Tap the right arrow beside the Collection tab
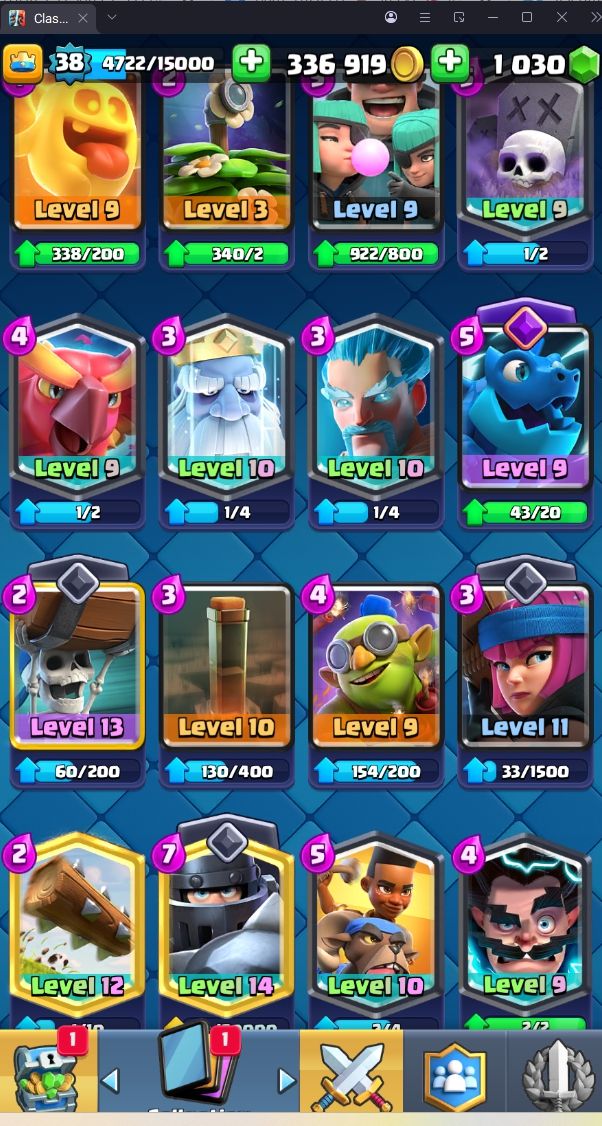602x1126 pixels. point(287,1079)
